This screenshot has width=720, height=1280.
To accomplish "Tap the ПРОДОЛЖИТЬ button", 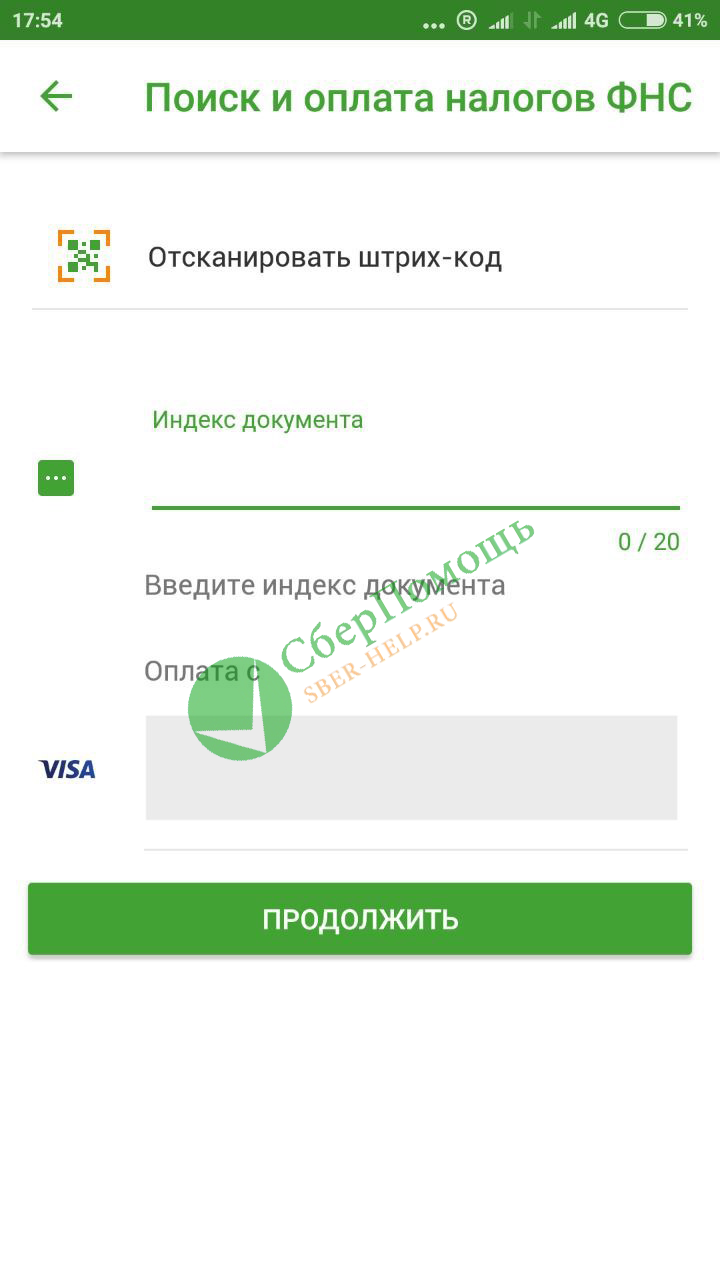I will pyautogui.click(x=360, y=919).
